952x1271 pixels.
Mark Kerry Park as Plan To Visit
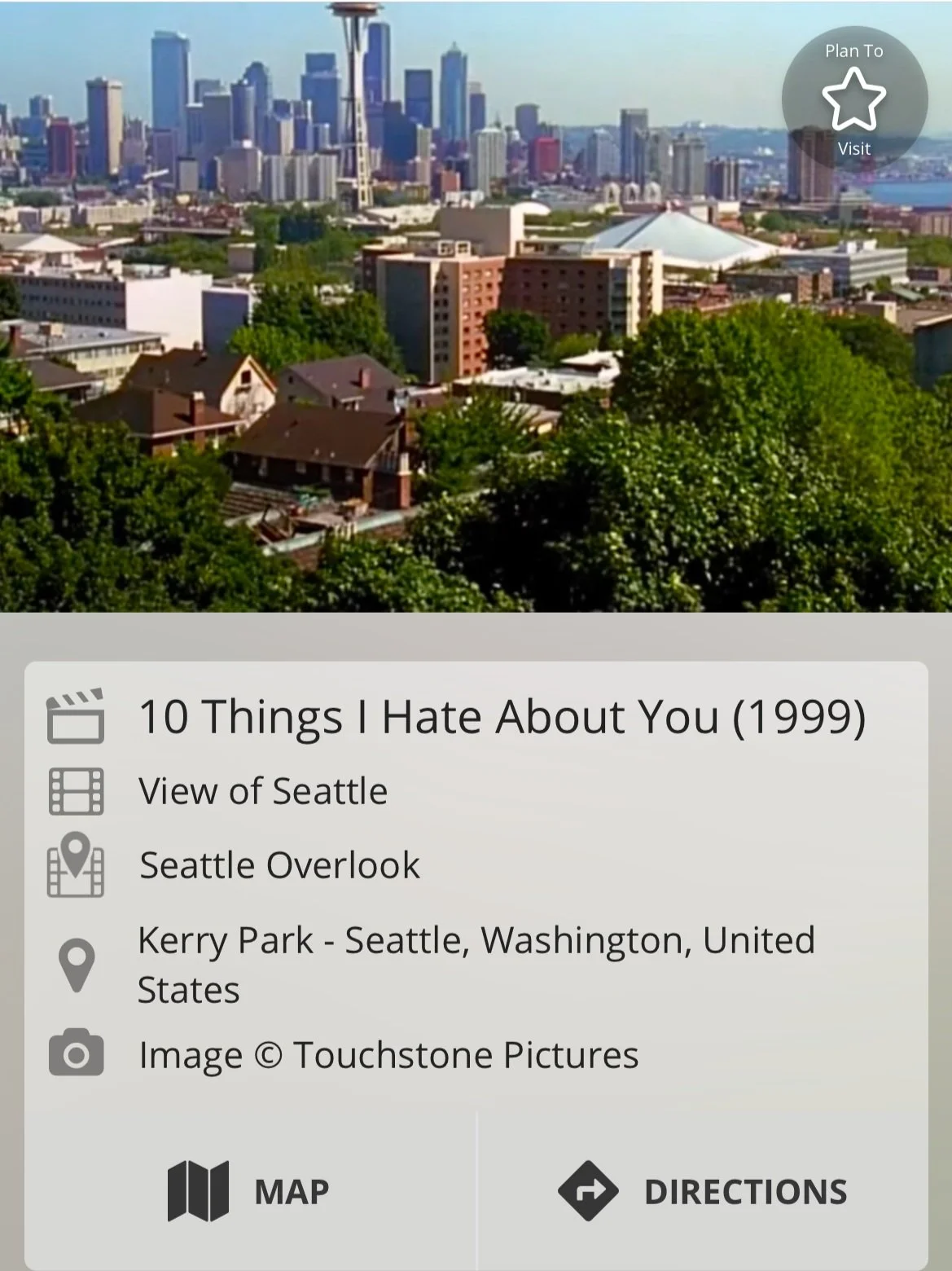click(853, 99)
